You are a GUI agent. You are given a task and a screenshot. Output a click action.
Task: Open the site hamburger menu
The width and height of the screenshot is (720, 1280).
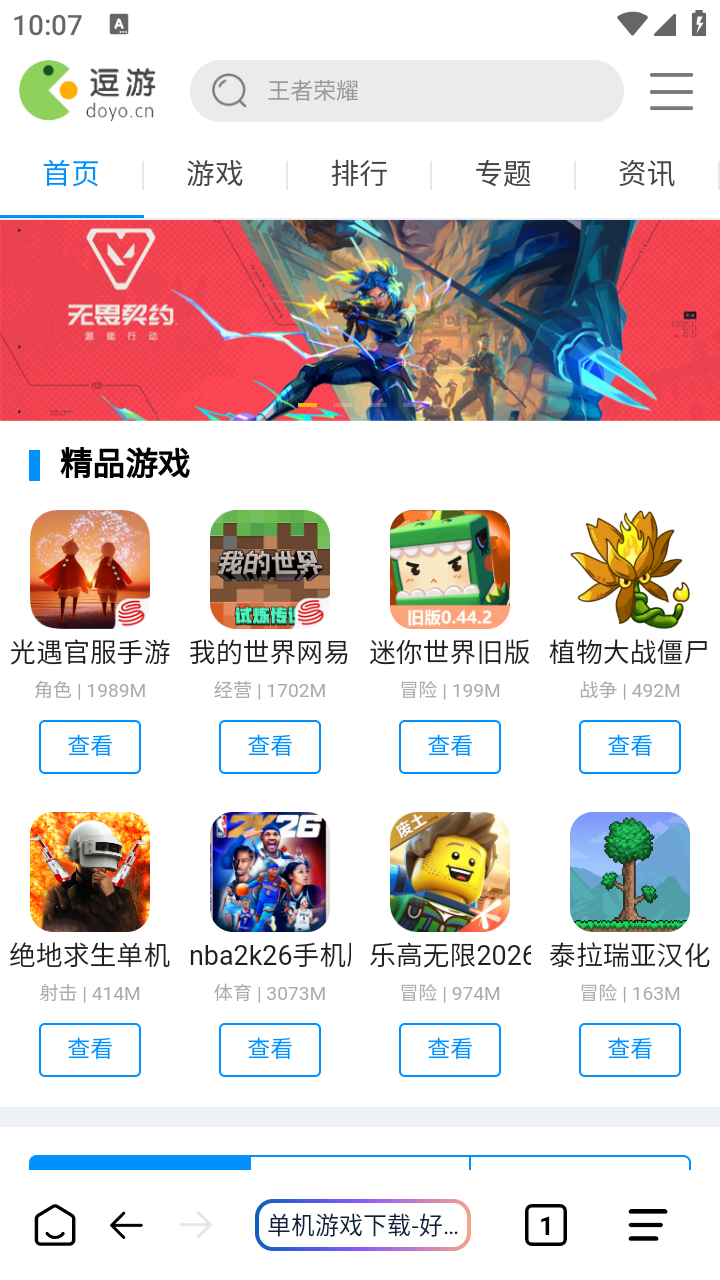[x=671, y=91]
